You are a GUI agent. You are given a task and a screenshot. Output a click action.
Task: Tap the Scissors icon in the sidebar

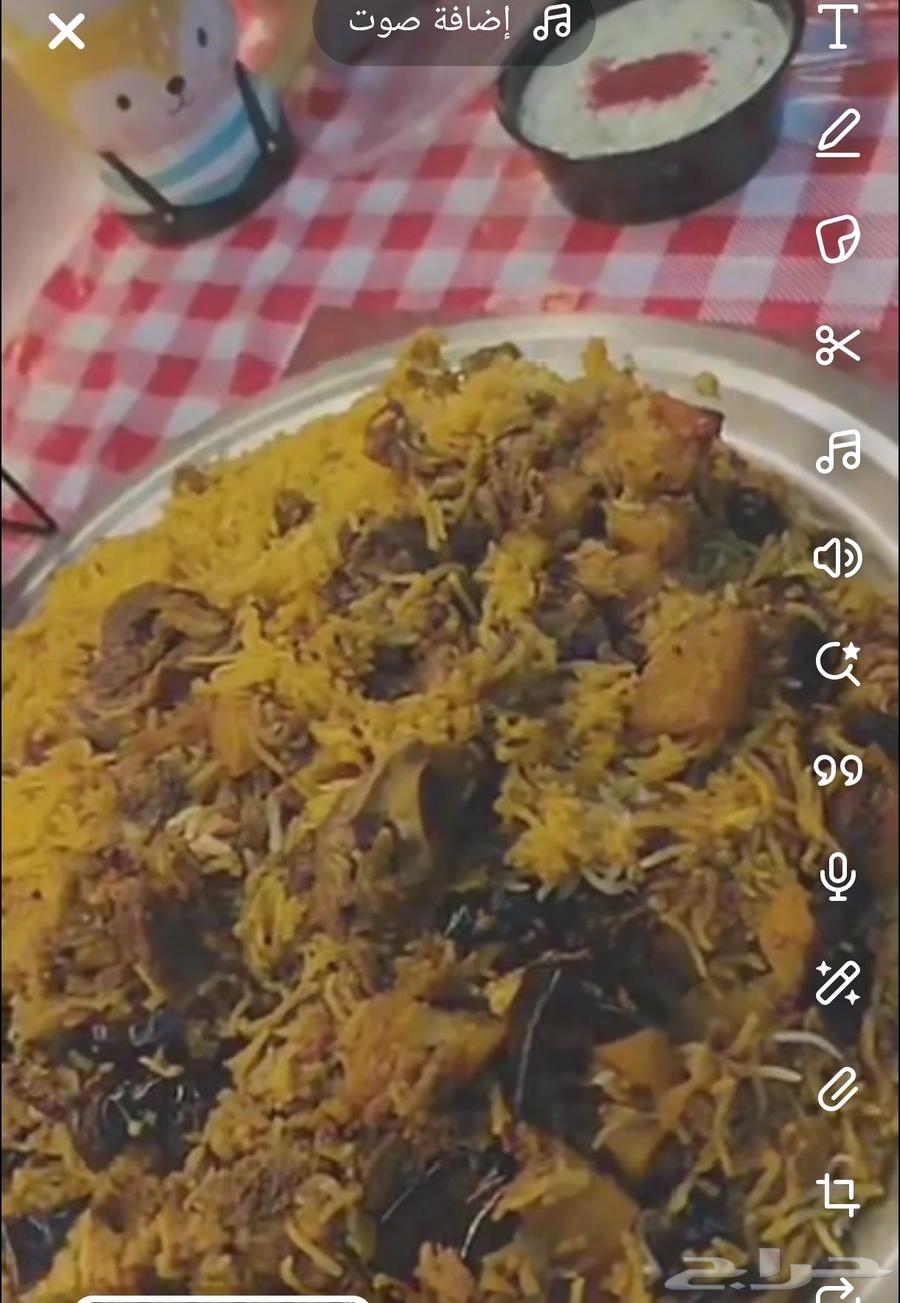838,345
